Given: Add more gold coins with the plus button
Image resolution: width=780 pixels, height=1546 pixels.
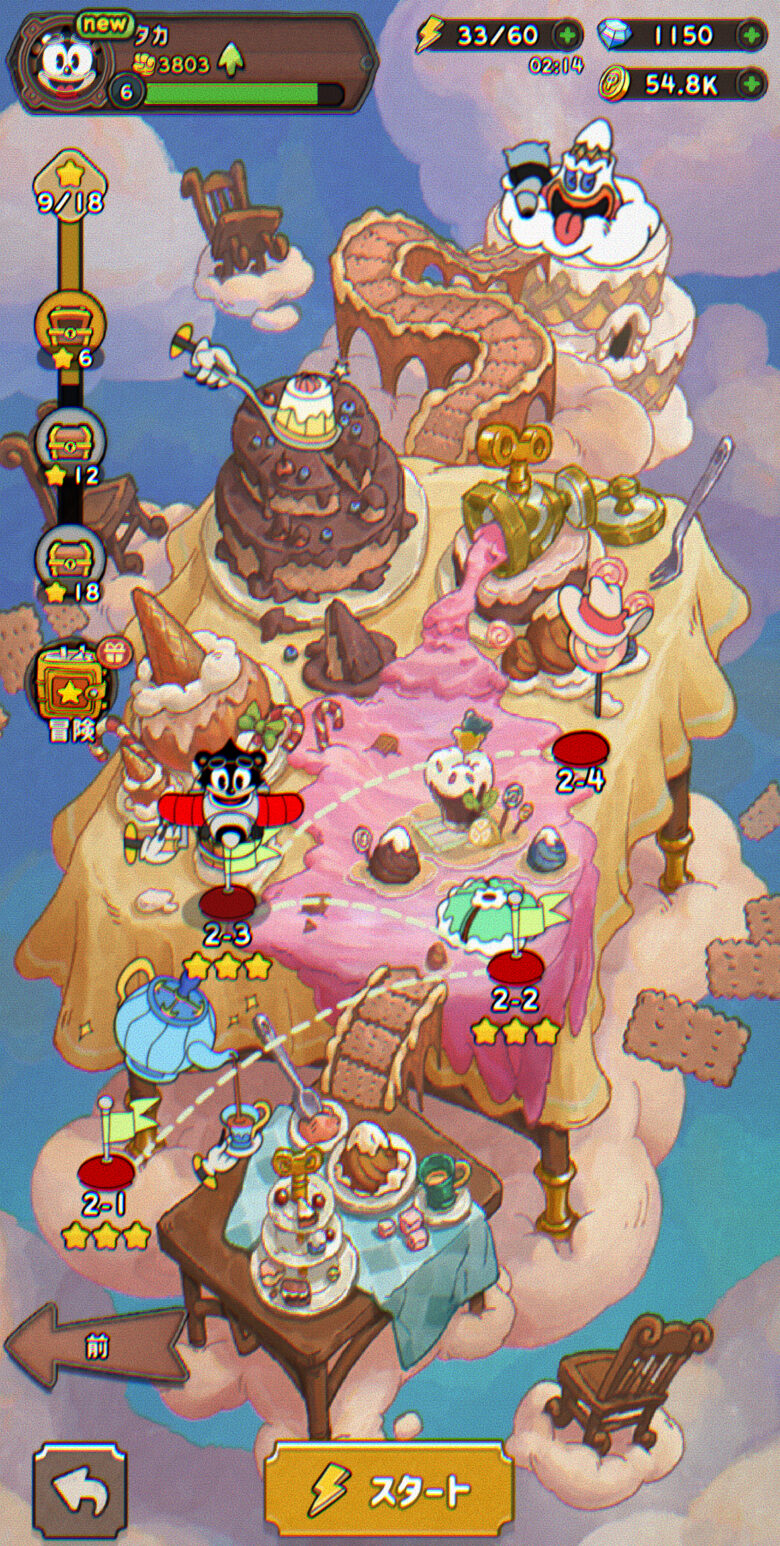Looking at the screenshot, I should click(750, 85).
